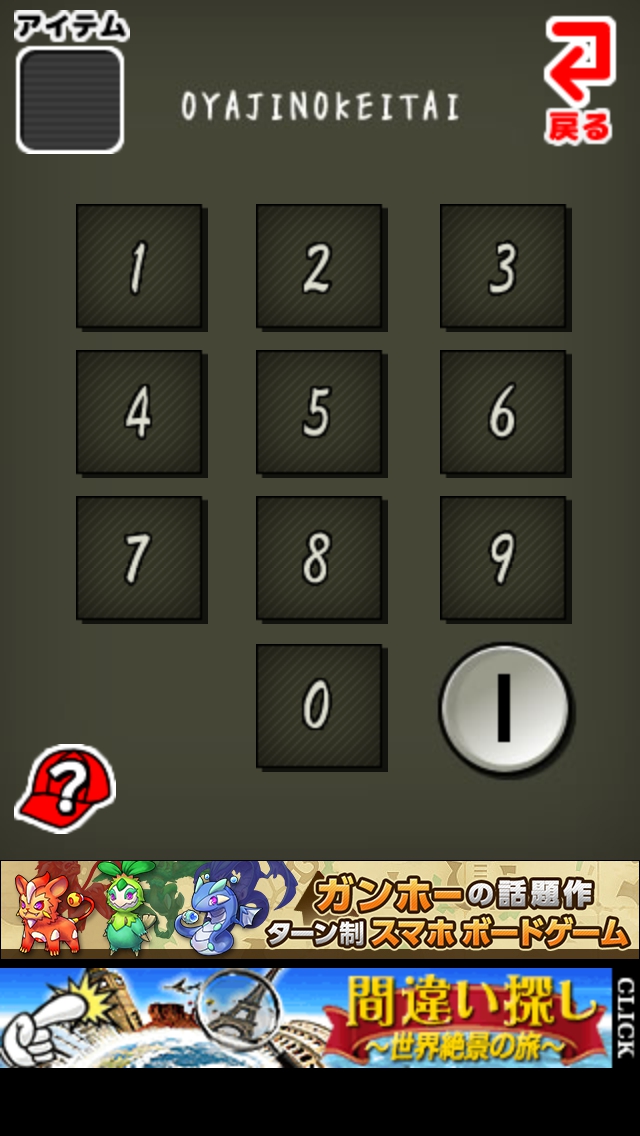Tap the number 1 key
This screenshot has height=1136, width=640.
pos(138,267)
